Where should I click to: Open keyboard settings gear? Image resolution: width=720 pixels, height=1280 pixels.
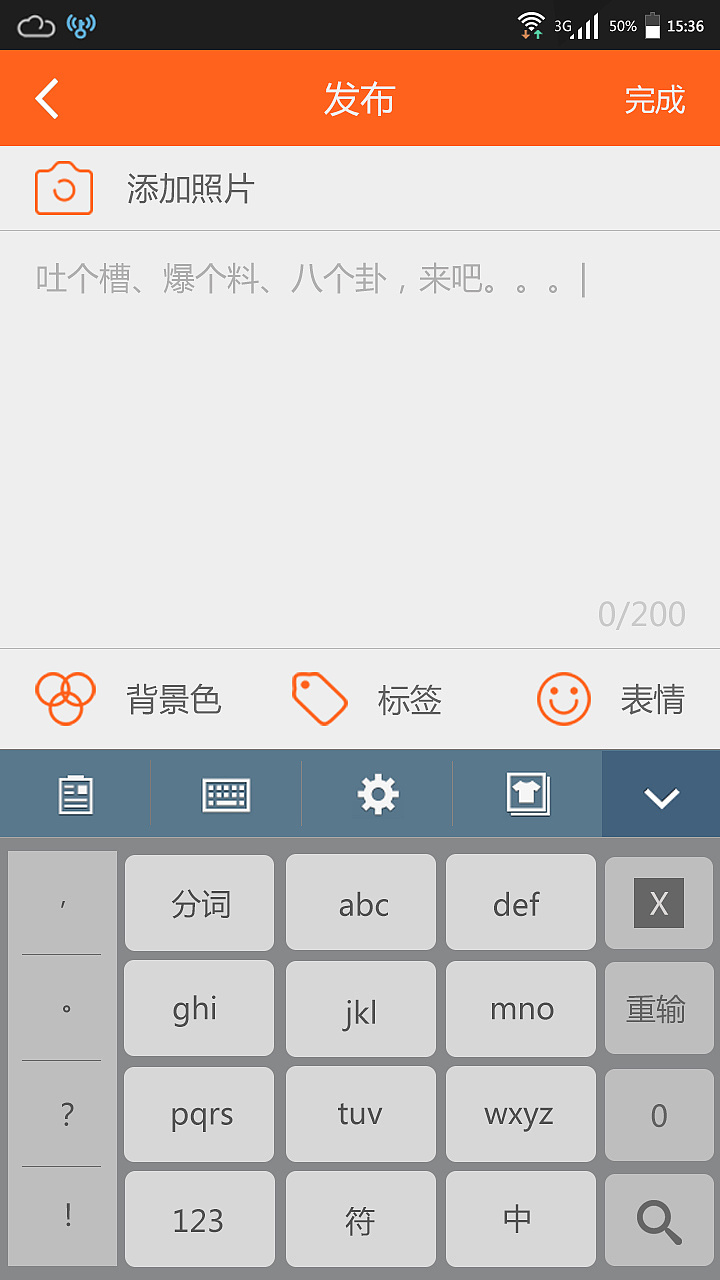pyautogui.click(x=378, y=796)
